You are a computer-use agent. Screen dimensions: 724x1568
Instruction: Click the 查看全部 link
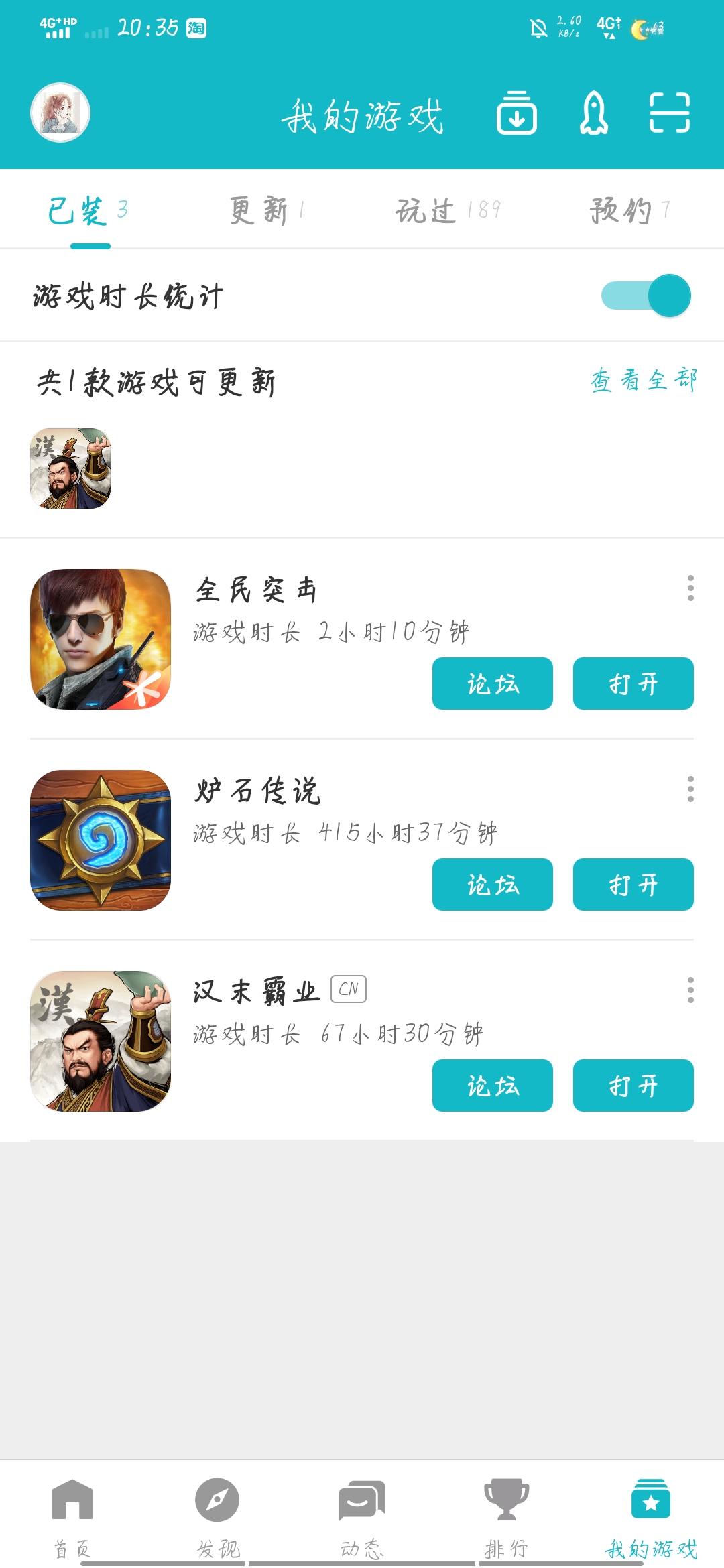click(644, 380)
